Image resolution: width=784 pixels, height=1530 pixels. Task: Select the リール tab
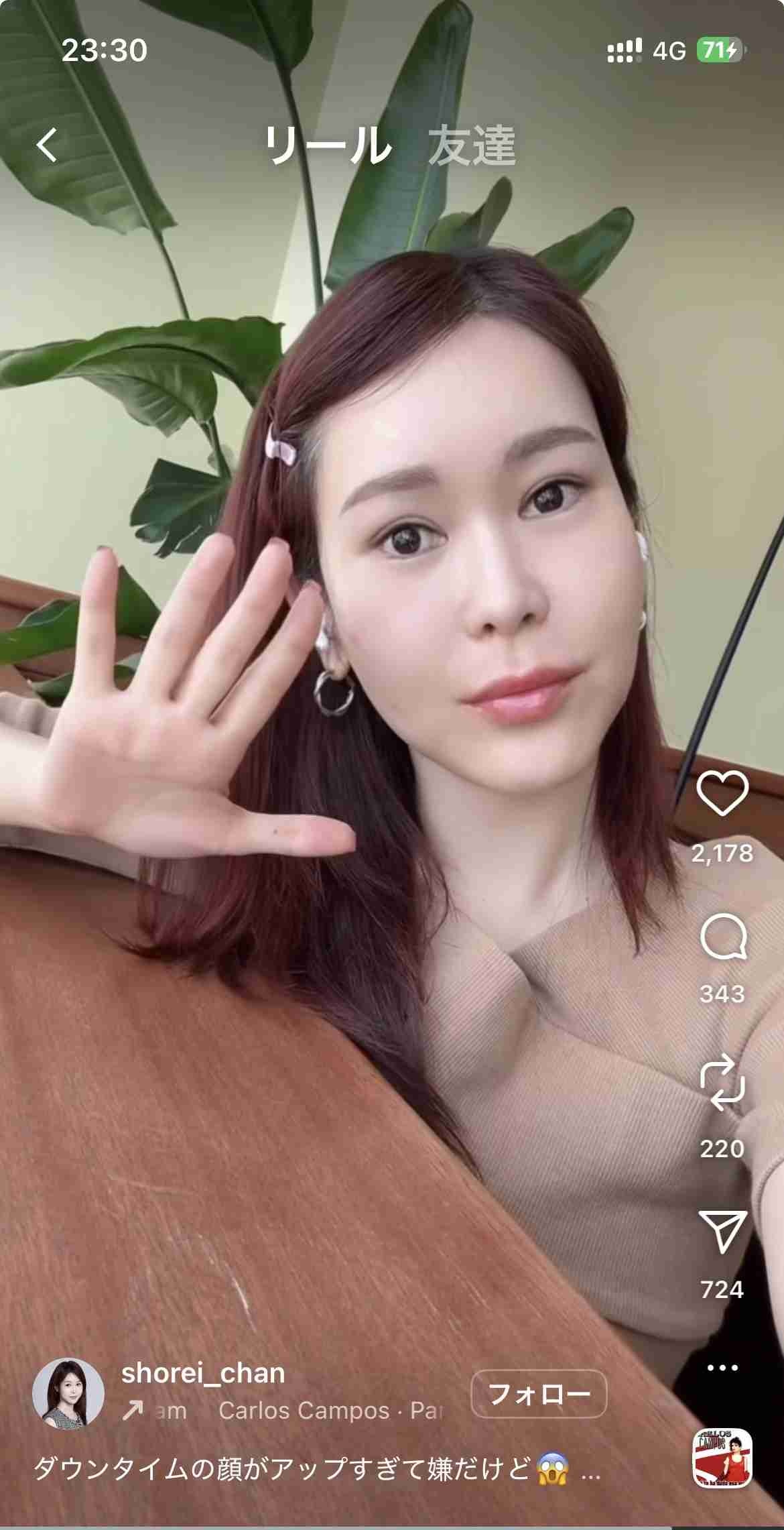pos(327,146)
